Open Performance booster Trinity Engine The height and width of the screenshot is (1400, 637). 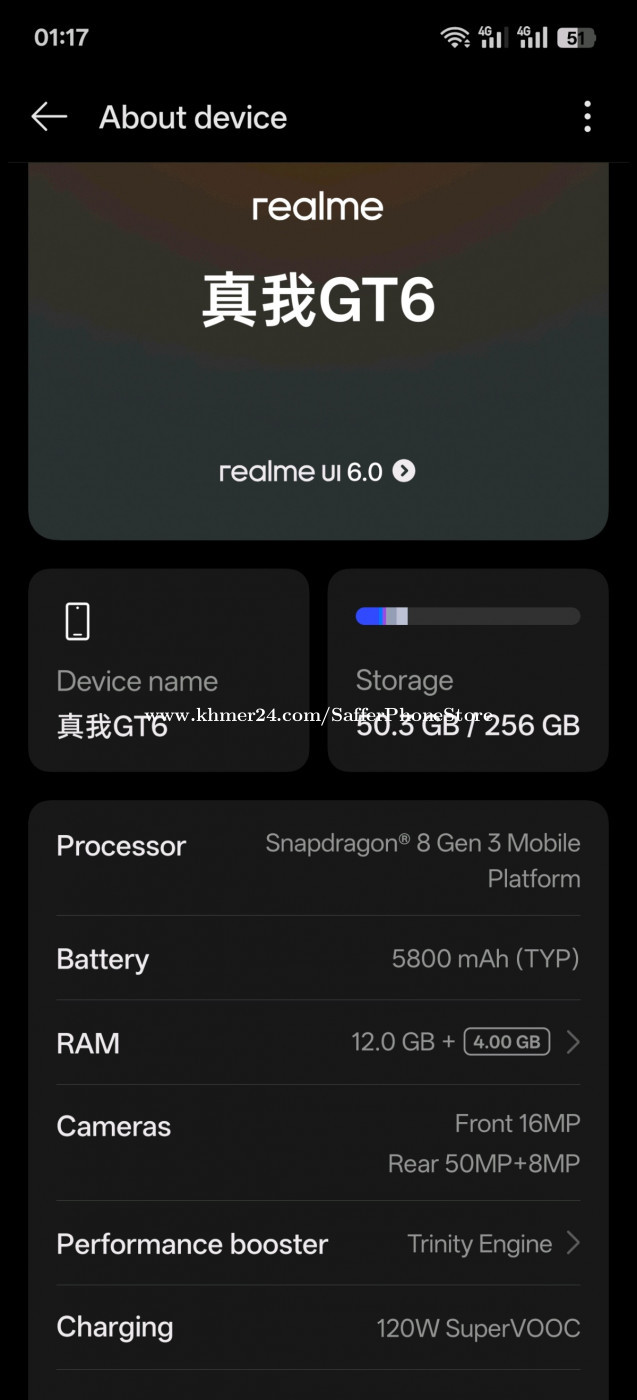pos(318,1244)
